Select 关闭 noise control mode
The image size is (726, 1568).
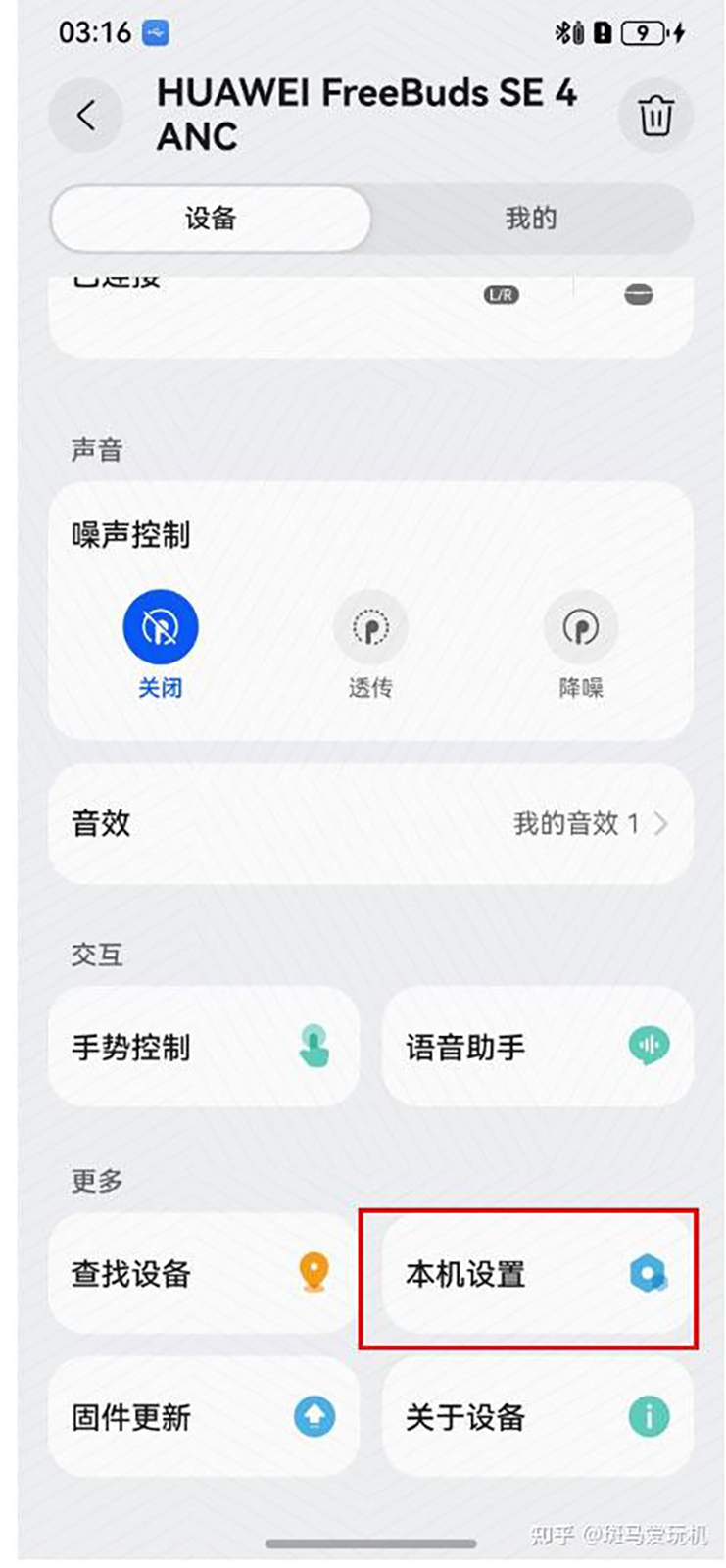[x=161, y=627]
